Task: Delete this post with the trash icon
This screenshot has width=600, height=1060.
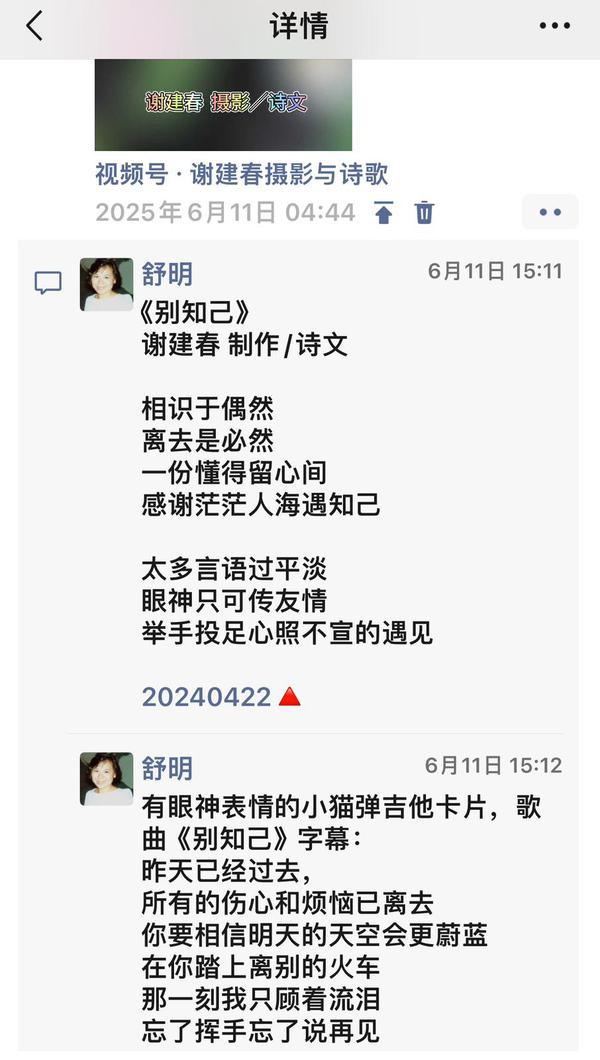Action: click(x=425, y=213)
